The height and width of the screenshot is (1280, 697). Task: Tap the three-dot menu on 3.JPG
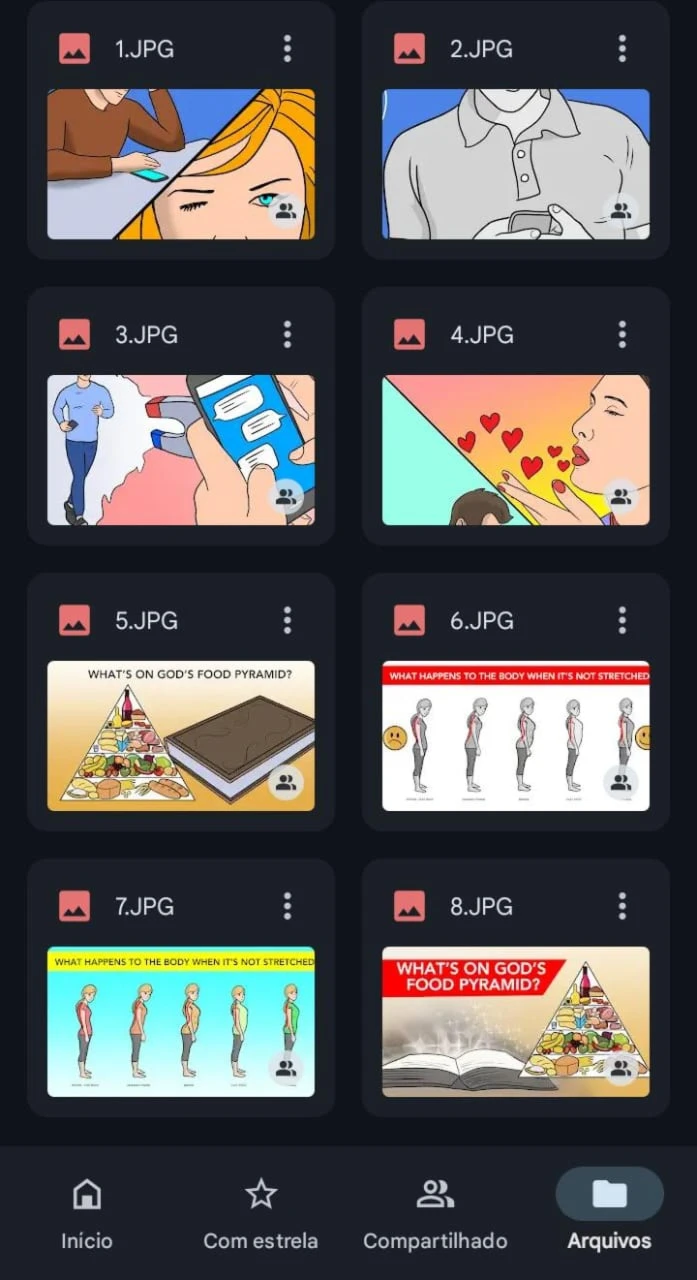click(x=287, y=334)
